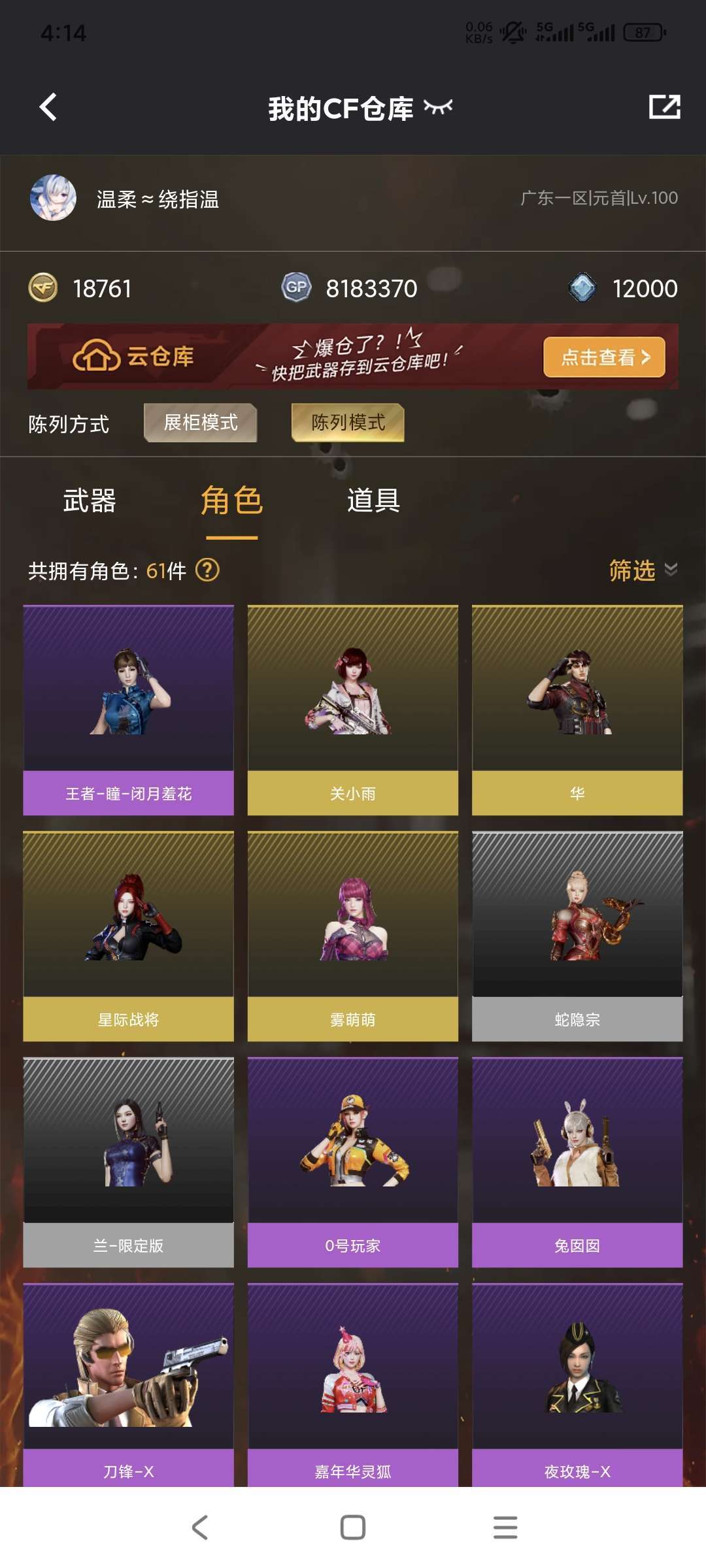The image size is (706, 1568).
Task: Click the player avatar of 温柔~绕指温
Action: coord(54,199)
